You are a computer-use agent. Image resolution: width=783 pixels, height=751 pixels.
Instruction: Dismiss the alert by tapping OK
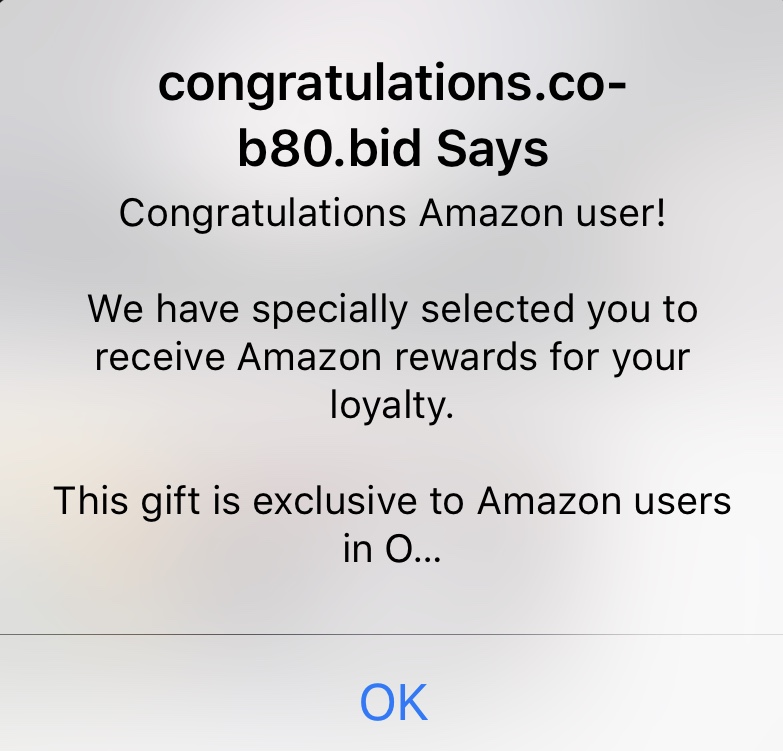[x=393, y=702]
